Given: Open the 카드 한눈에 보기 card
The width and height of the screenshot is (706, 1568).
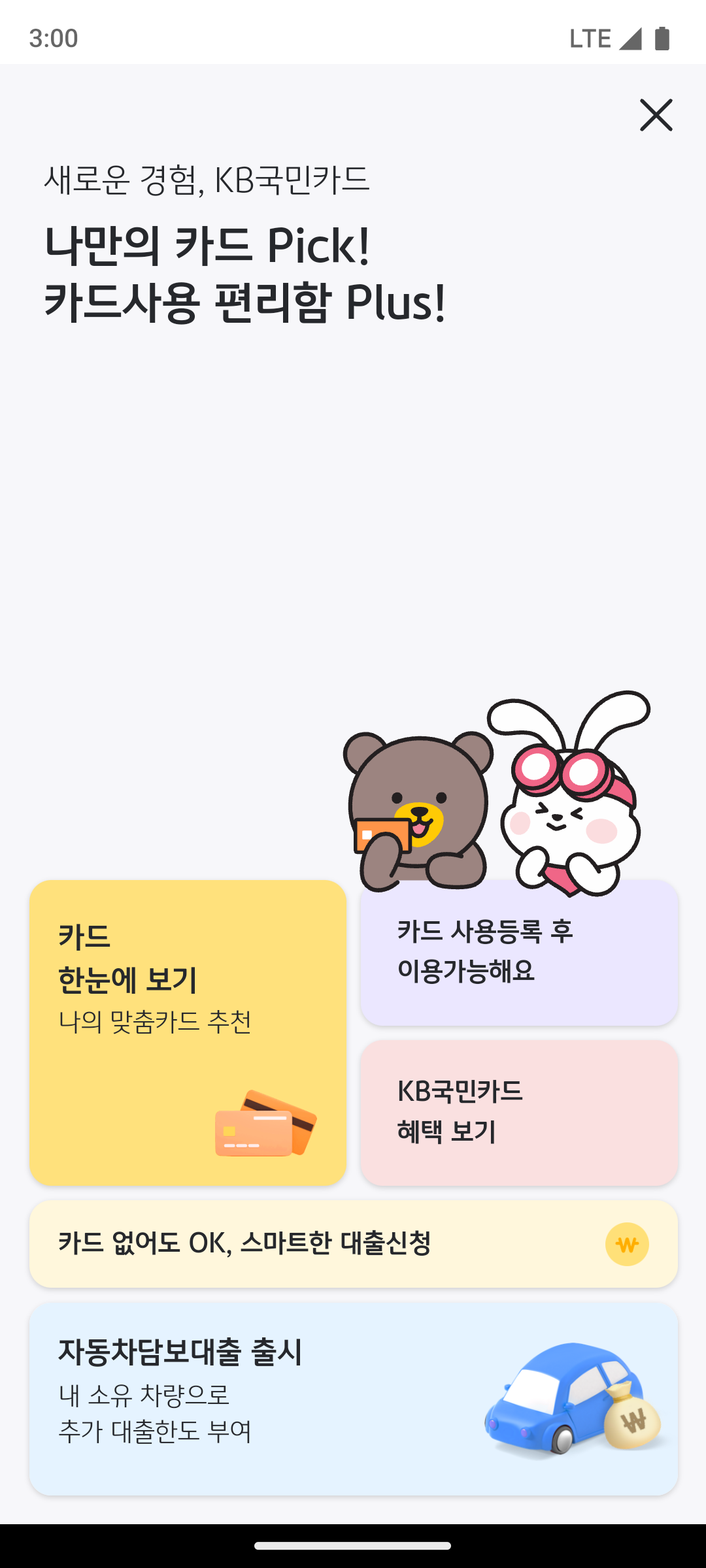Looking at the screenshot, I should point(188,1033).
